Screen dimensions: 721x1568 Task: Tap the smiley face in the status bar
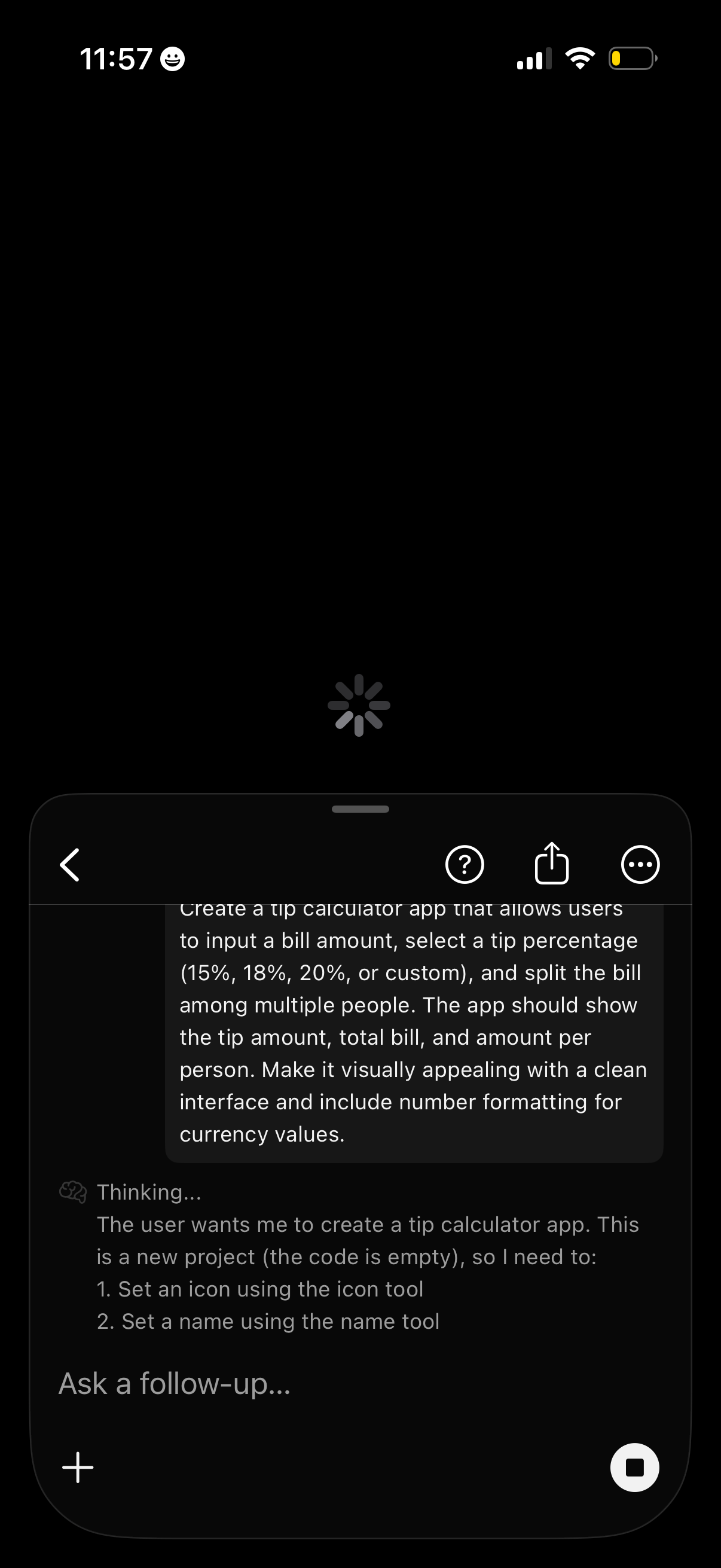[x=172, y=59]
